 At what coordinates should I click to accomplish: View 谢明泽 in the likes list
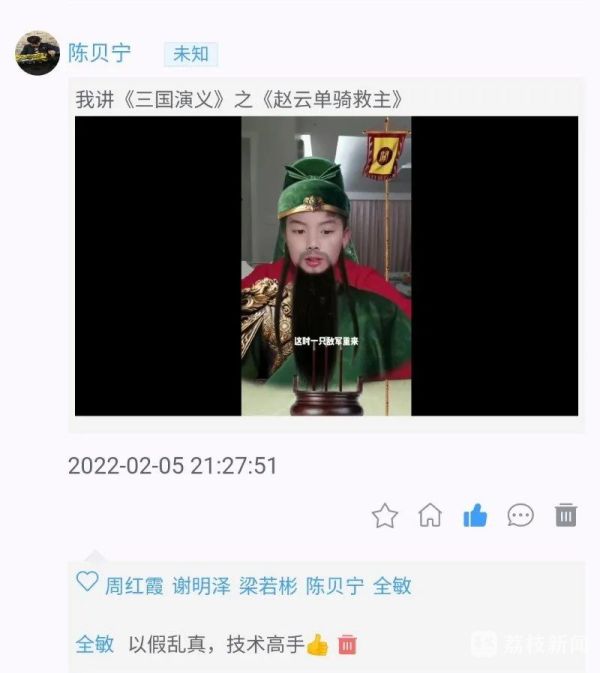point(201,586)
